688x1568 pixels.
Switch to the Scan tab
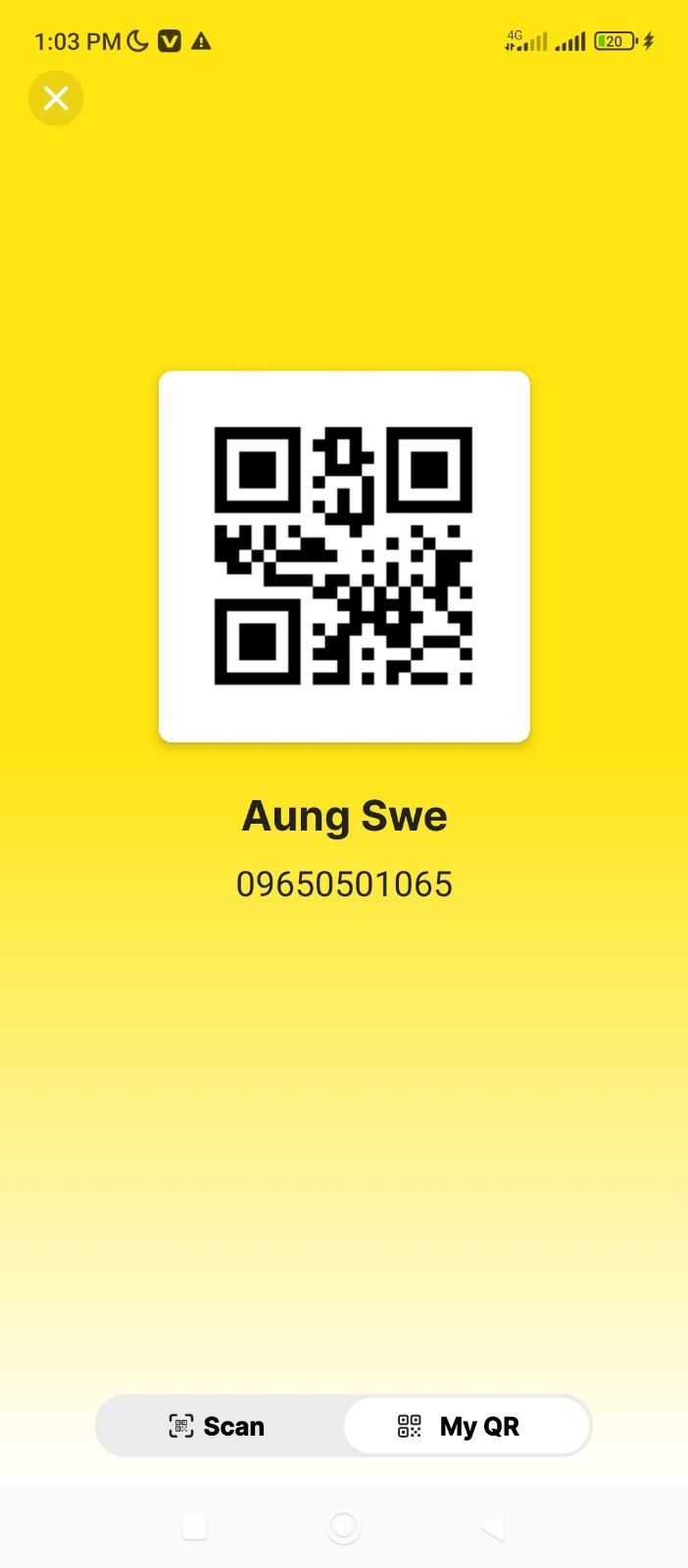[x=219, y=1426]
